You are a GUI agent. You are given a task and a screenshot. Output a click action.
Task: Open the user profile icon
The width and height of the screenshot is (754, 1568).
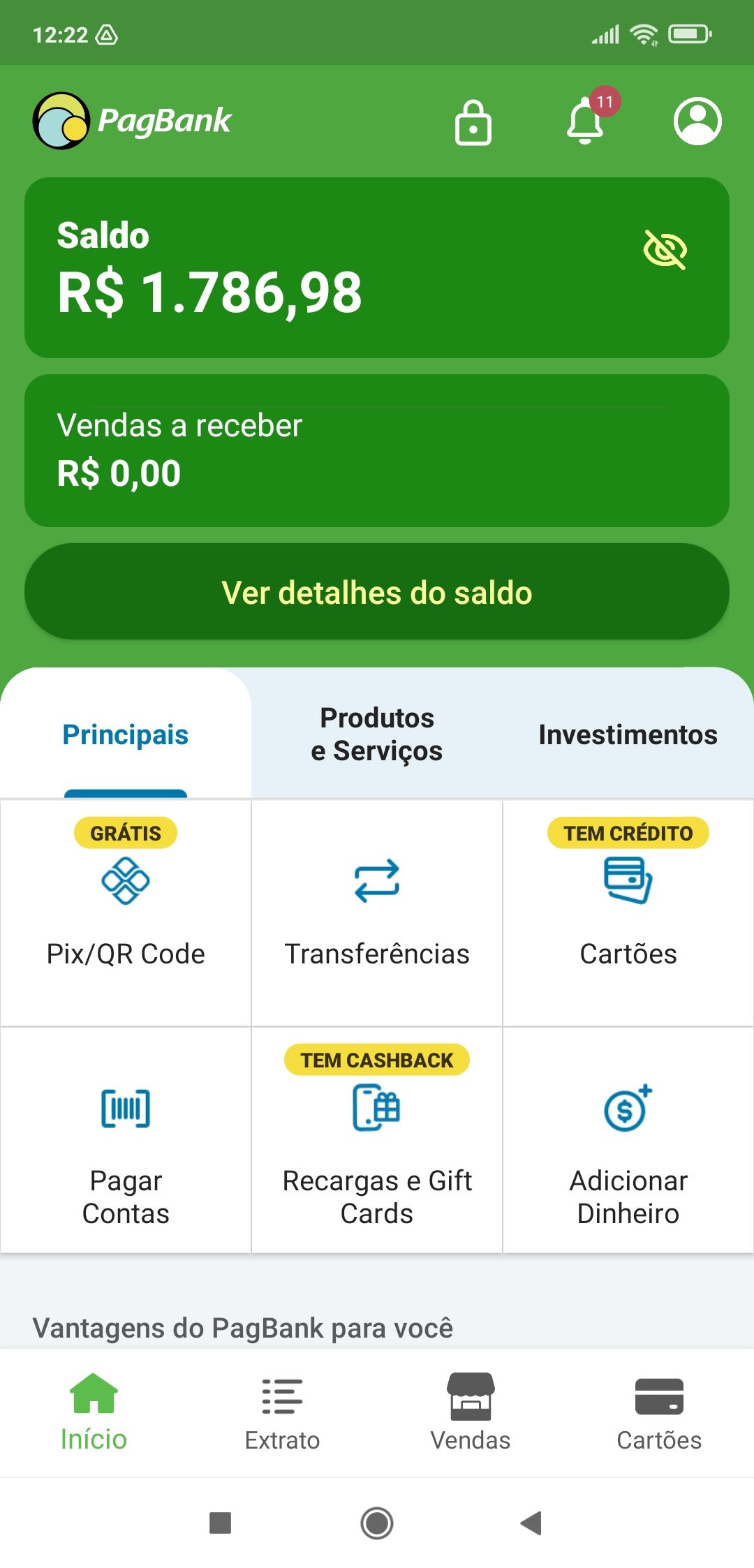tap(697, 121)
